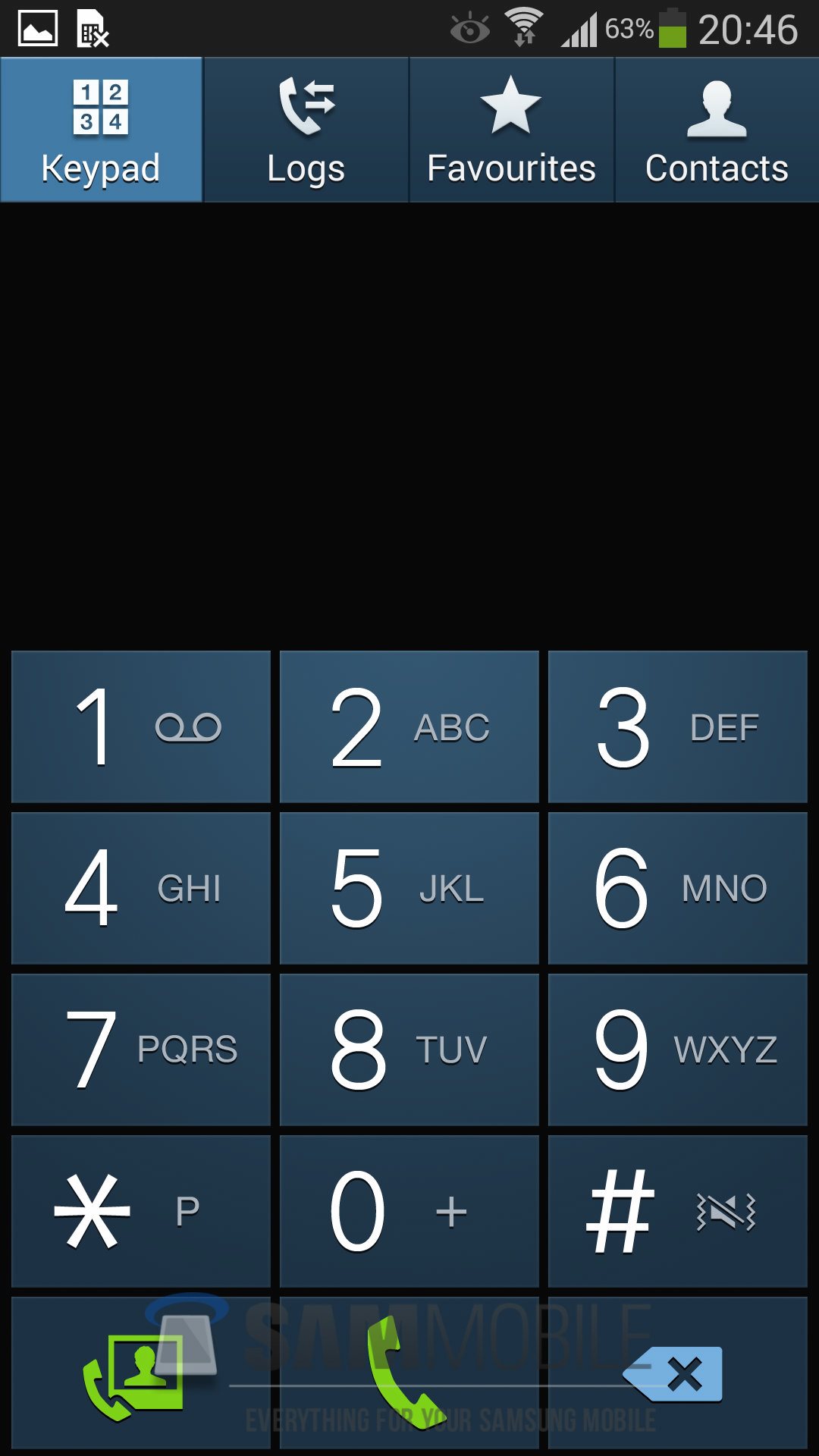Tap the 8 TUV key
Viewport: 819px width, 1456px height.
click(409, 1050)
